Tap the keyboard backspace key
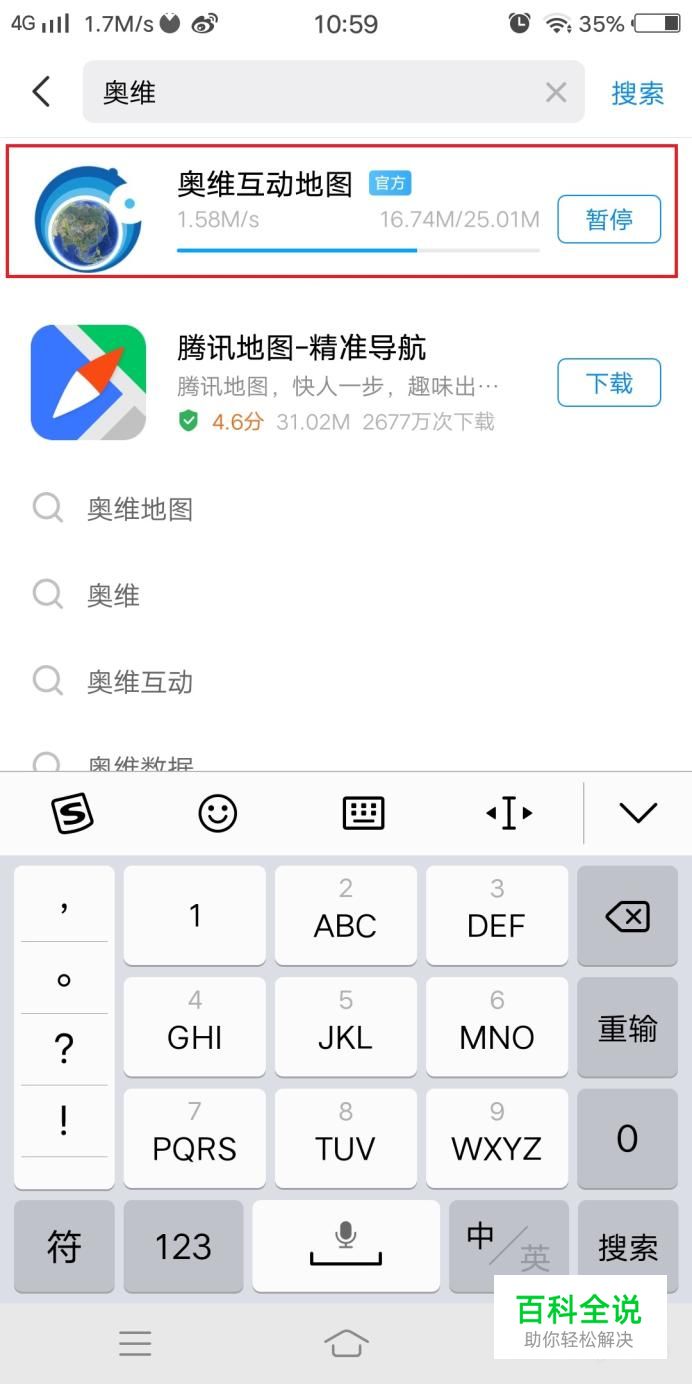Image resolution: width=692 pixels, height=1384 pixels. 627,916
